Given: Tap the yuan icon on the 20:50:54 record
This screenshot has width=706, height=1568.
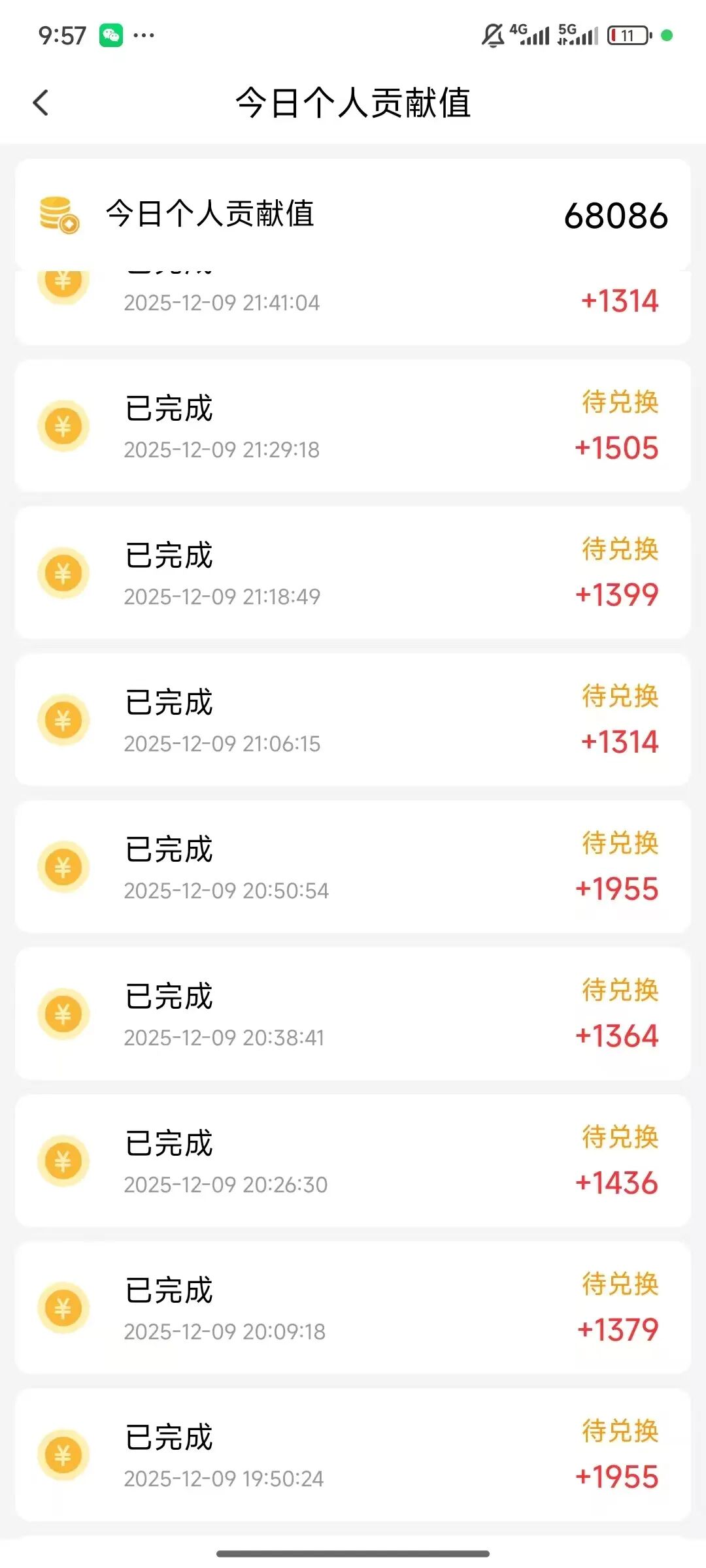Looking at the screenshot, I should (63, 866).
